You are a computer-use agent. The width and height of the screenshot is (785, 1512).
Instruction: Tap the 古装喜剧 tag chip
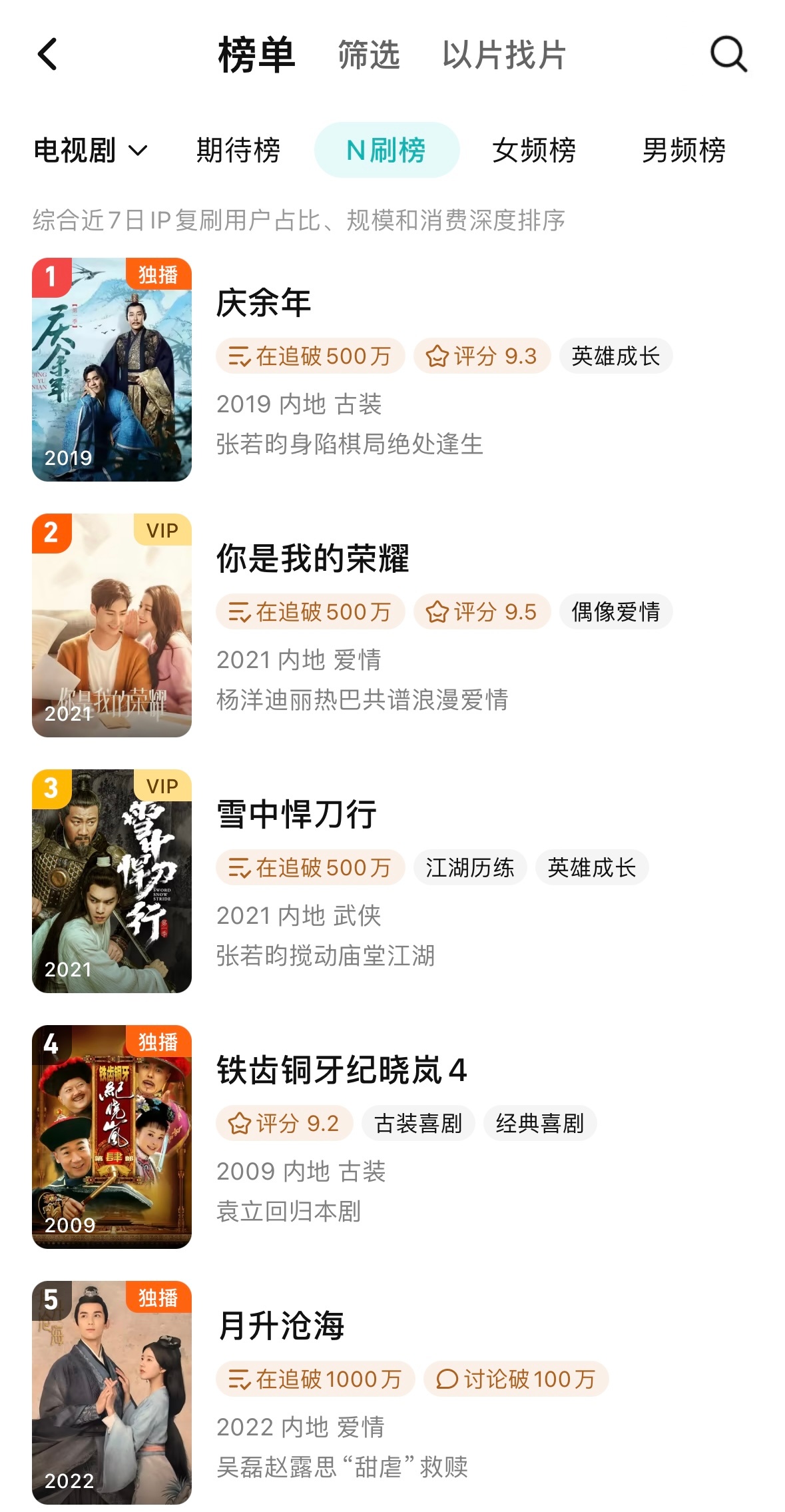[x=418, y=1123]
